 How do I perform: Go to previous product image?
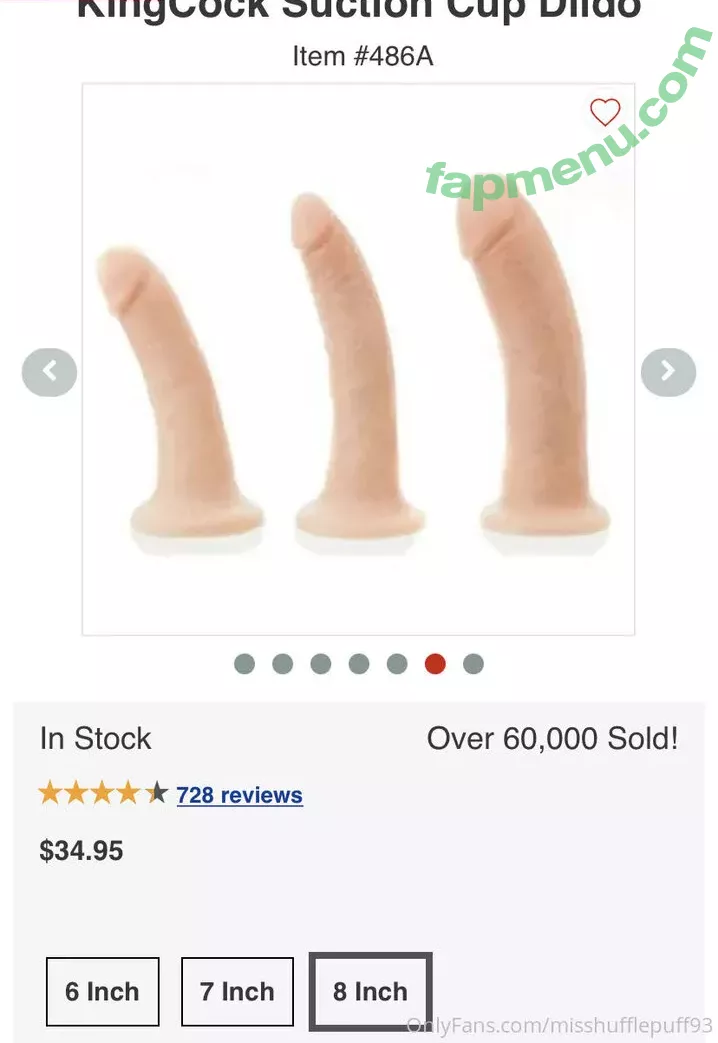49,373
